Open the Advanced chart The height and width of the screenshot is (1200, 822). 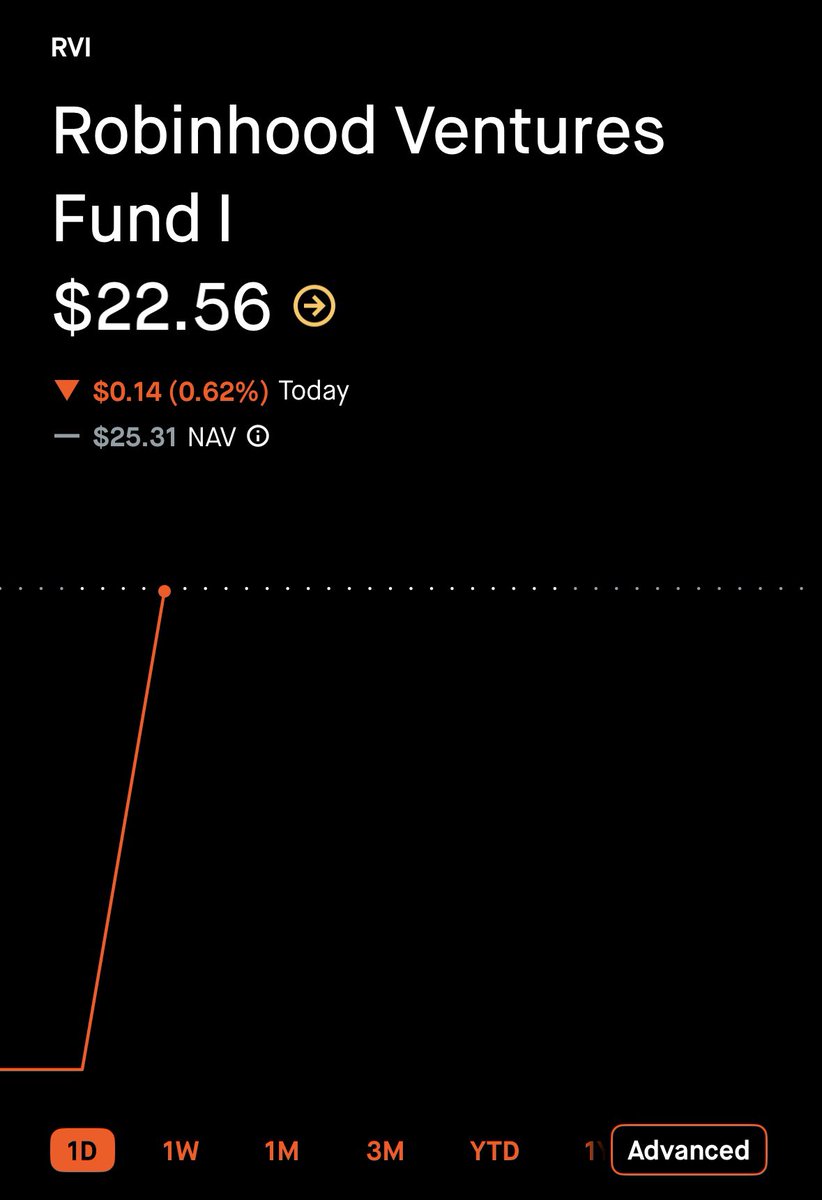[x=688, y=1150]
